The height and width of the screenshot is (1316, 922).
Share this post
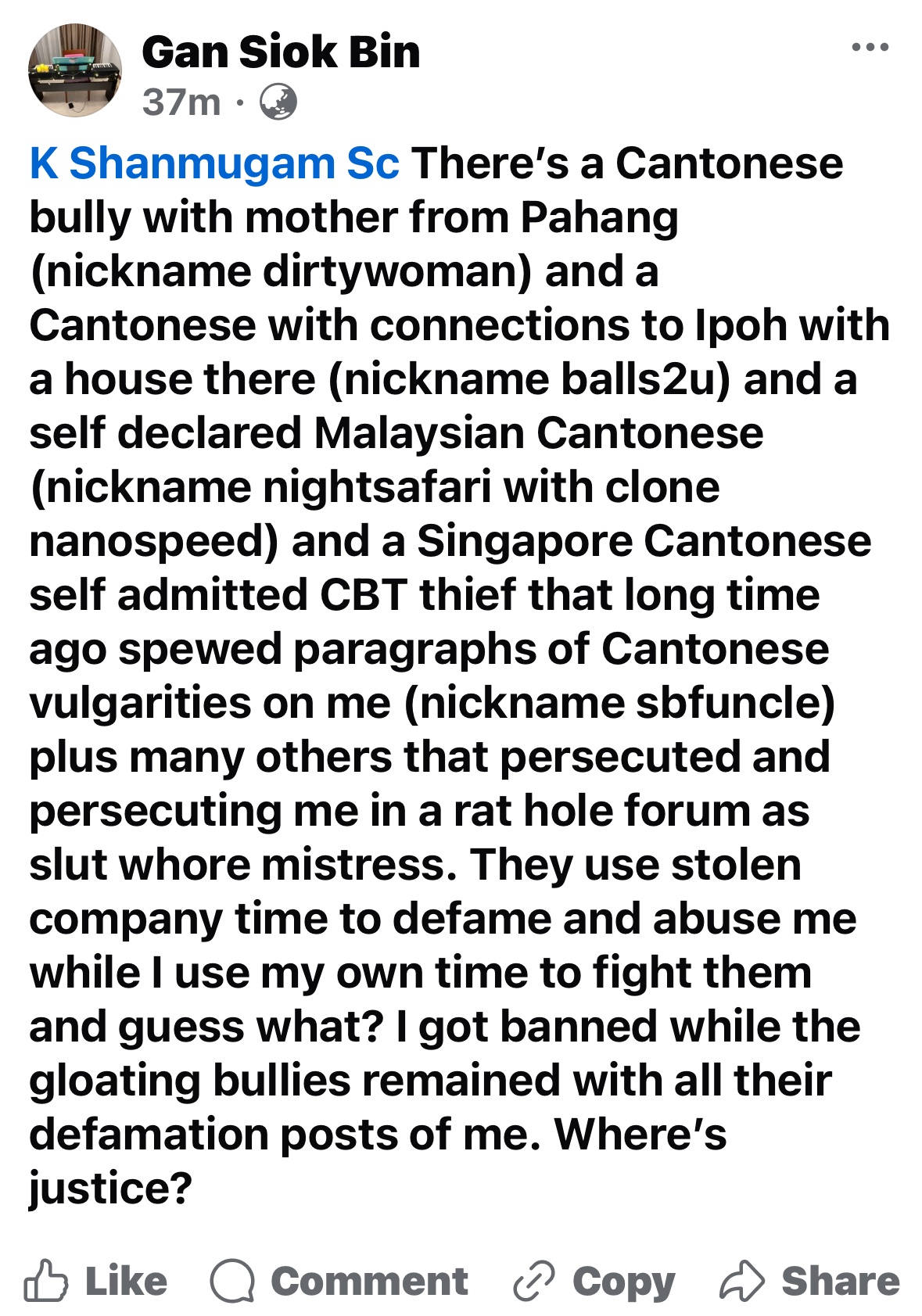pyautogui.click(x=809, y=1281)
